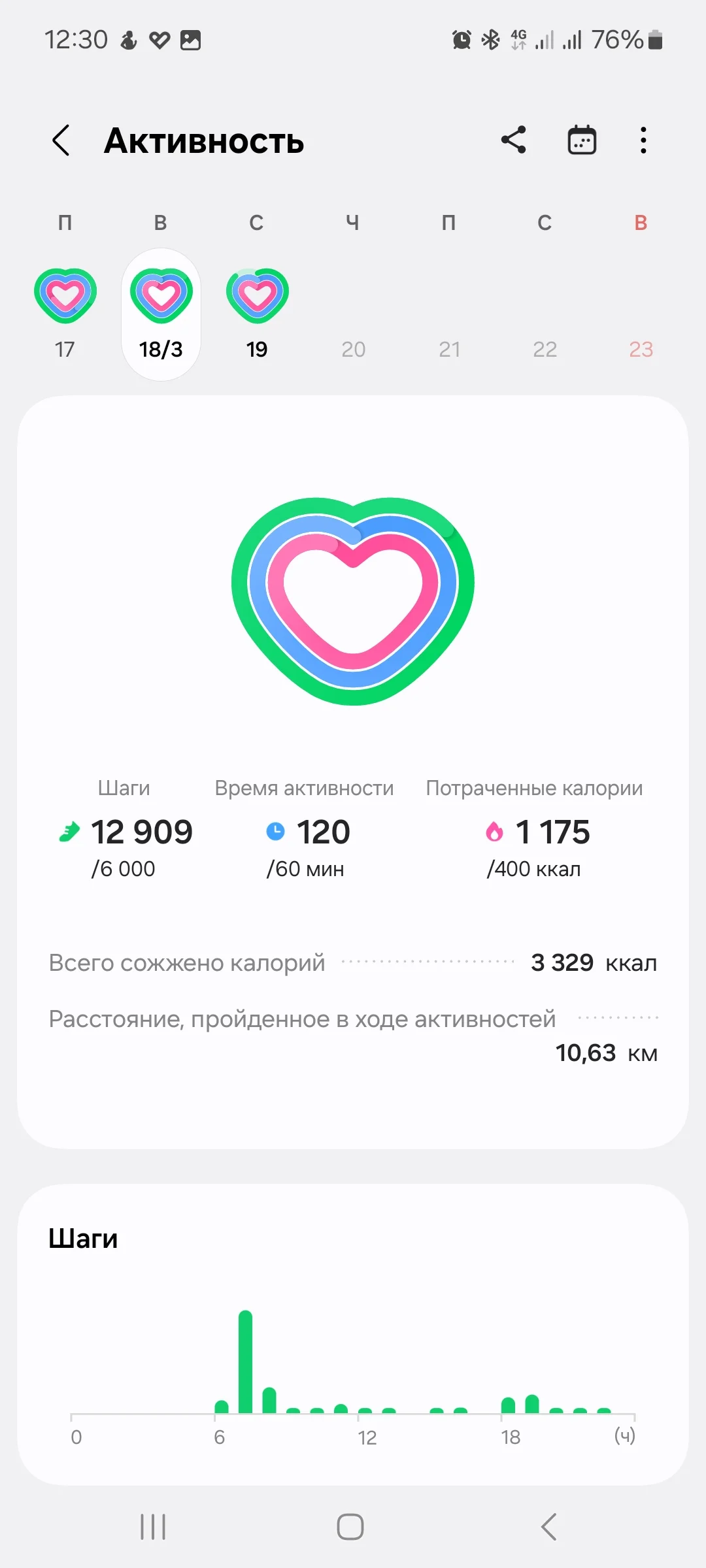Screen dimensions: 706x1568
Task: Open Шаги 12 909 step details
Action: pyautogui.click(x=126, y=831)
